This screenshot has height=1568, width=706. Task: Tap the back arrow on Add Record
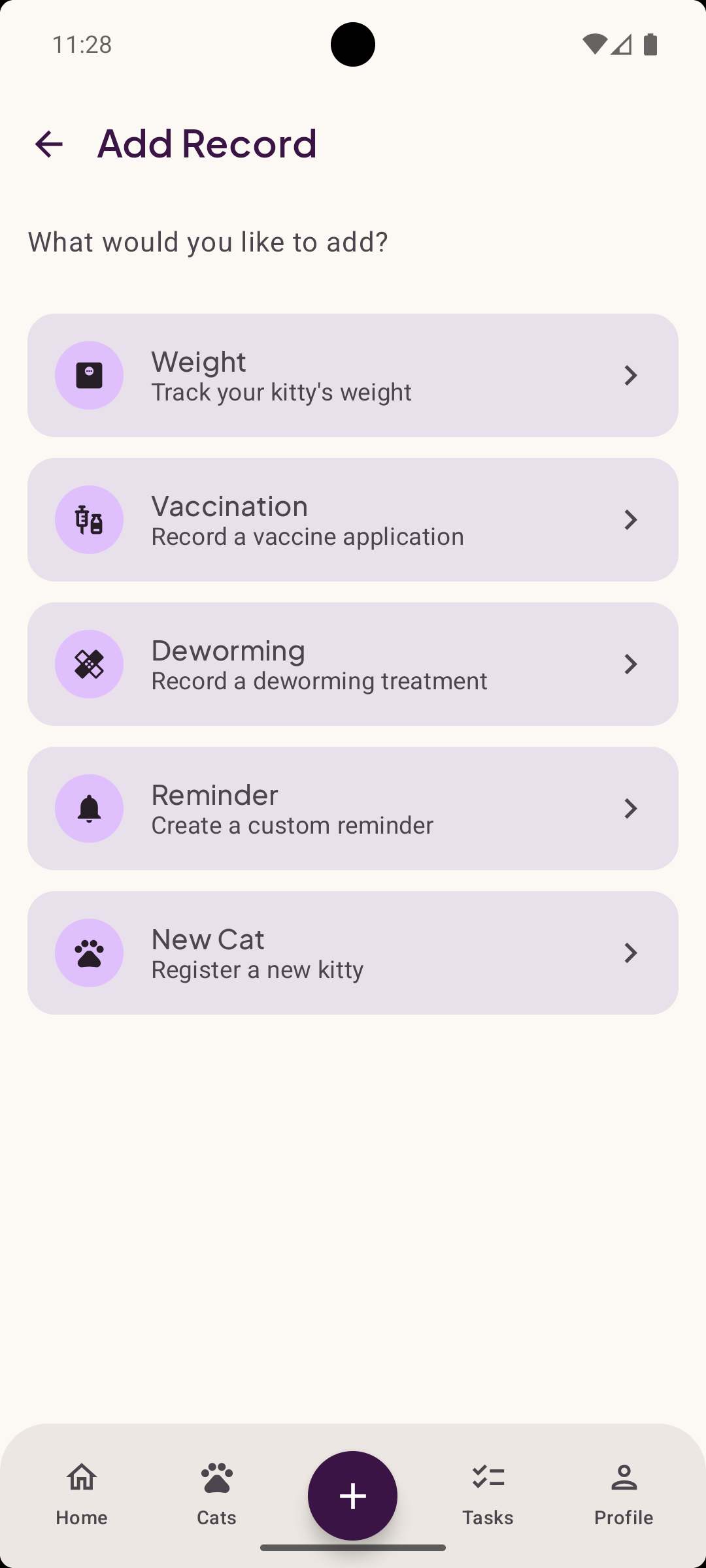pos(49,143)
